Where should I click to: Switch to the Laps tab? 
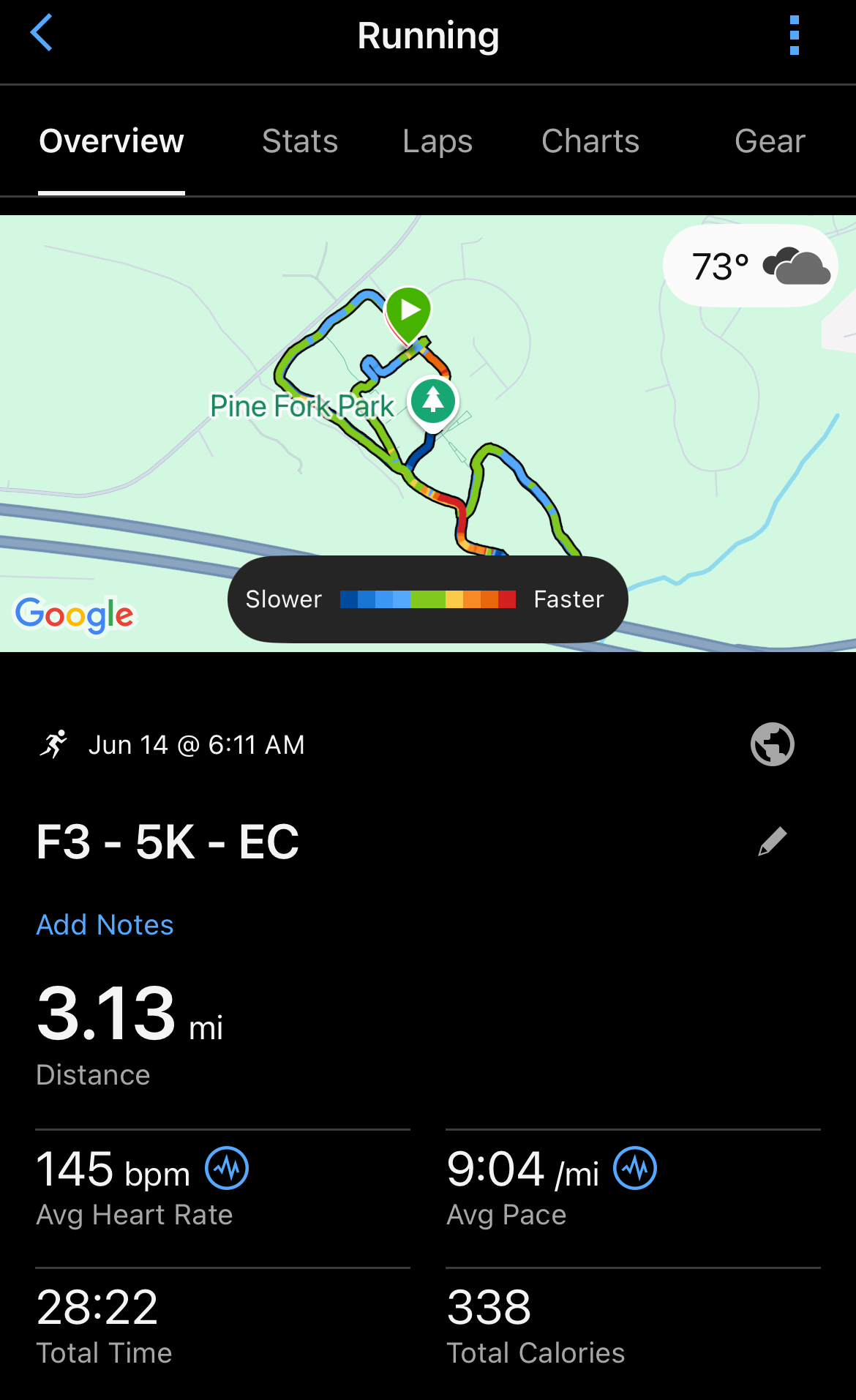point(438,141)
